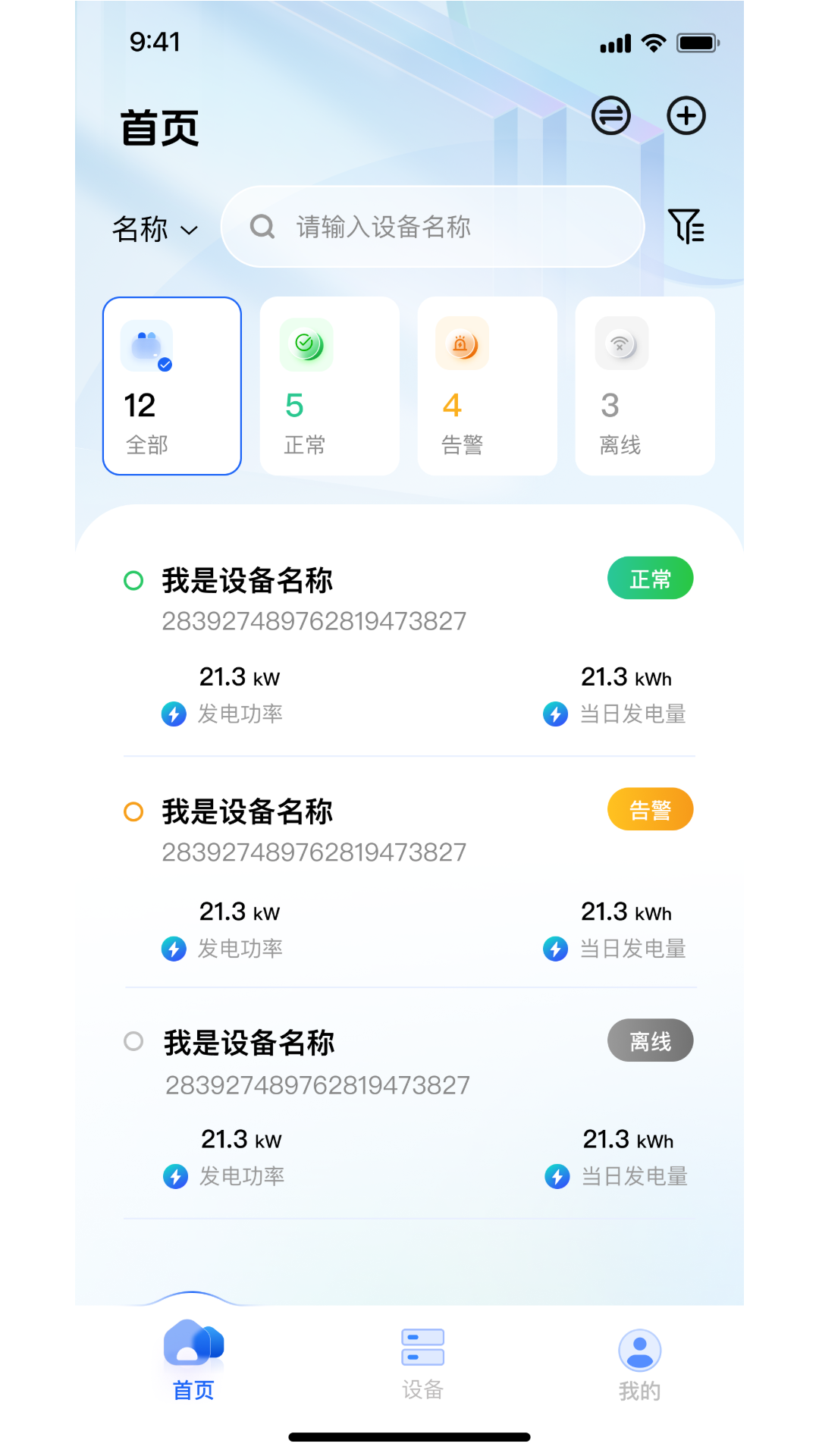The image size is (819, 1456).
Task: Click the search magnifier icon
Action: click(x=262, y=226)
